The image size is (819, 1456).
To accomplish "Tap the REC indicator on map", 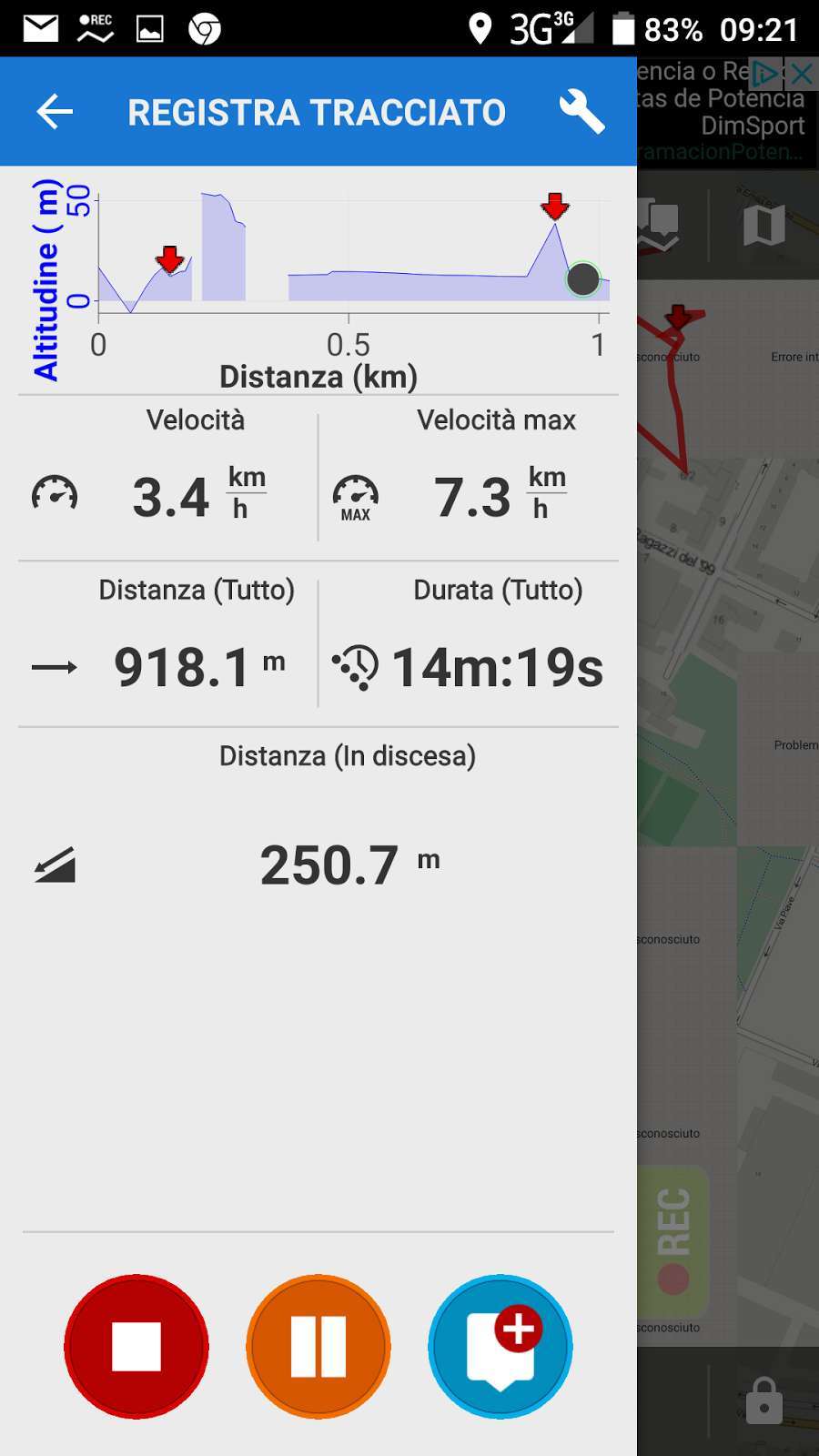I will tap(673, 1239).
